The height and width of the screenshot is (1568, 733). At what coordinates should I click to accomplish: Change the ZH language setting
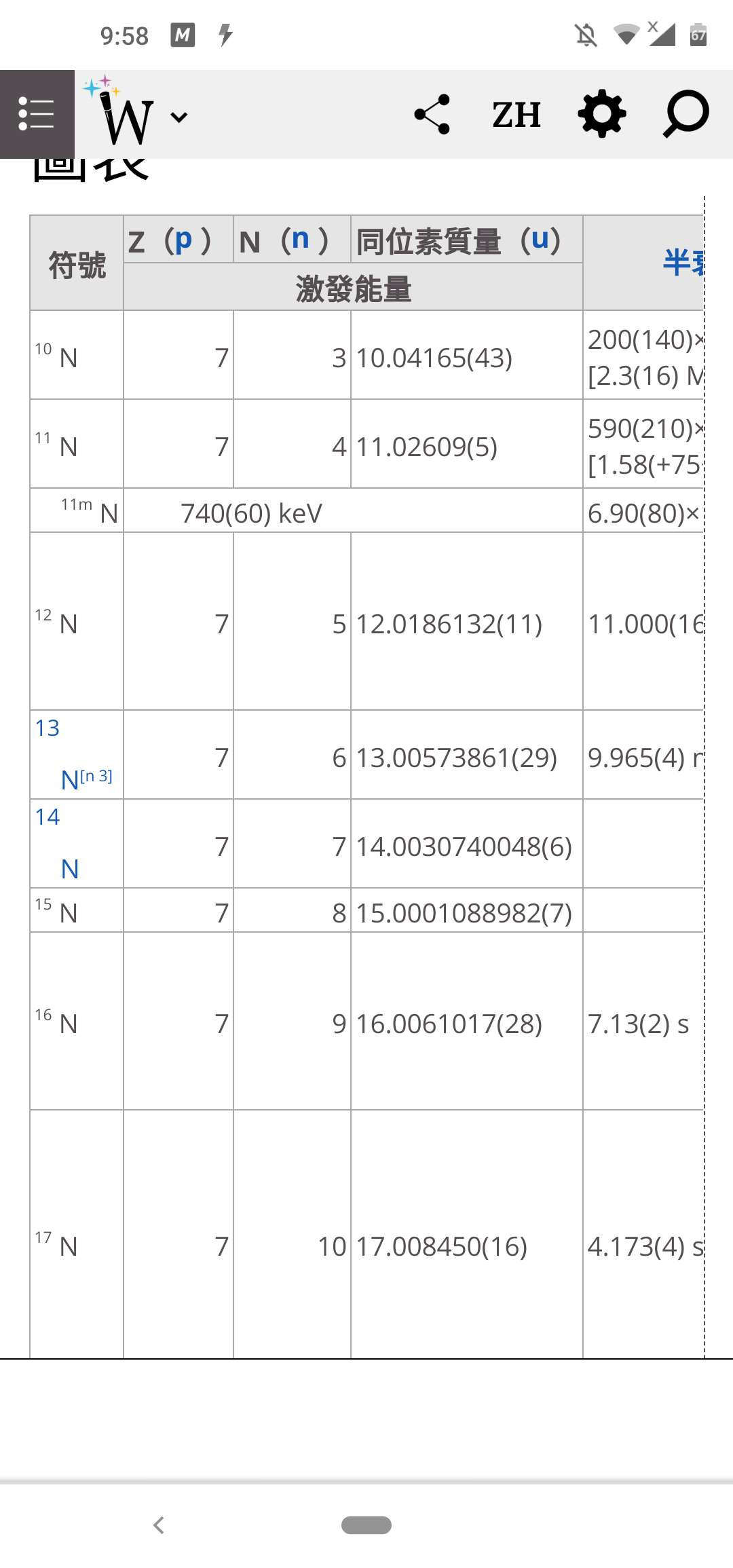tap(516, 114)
